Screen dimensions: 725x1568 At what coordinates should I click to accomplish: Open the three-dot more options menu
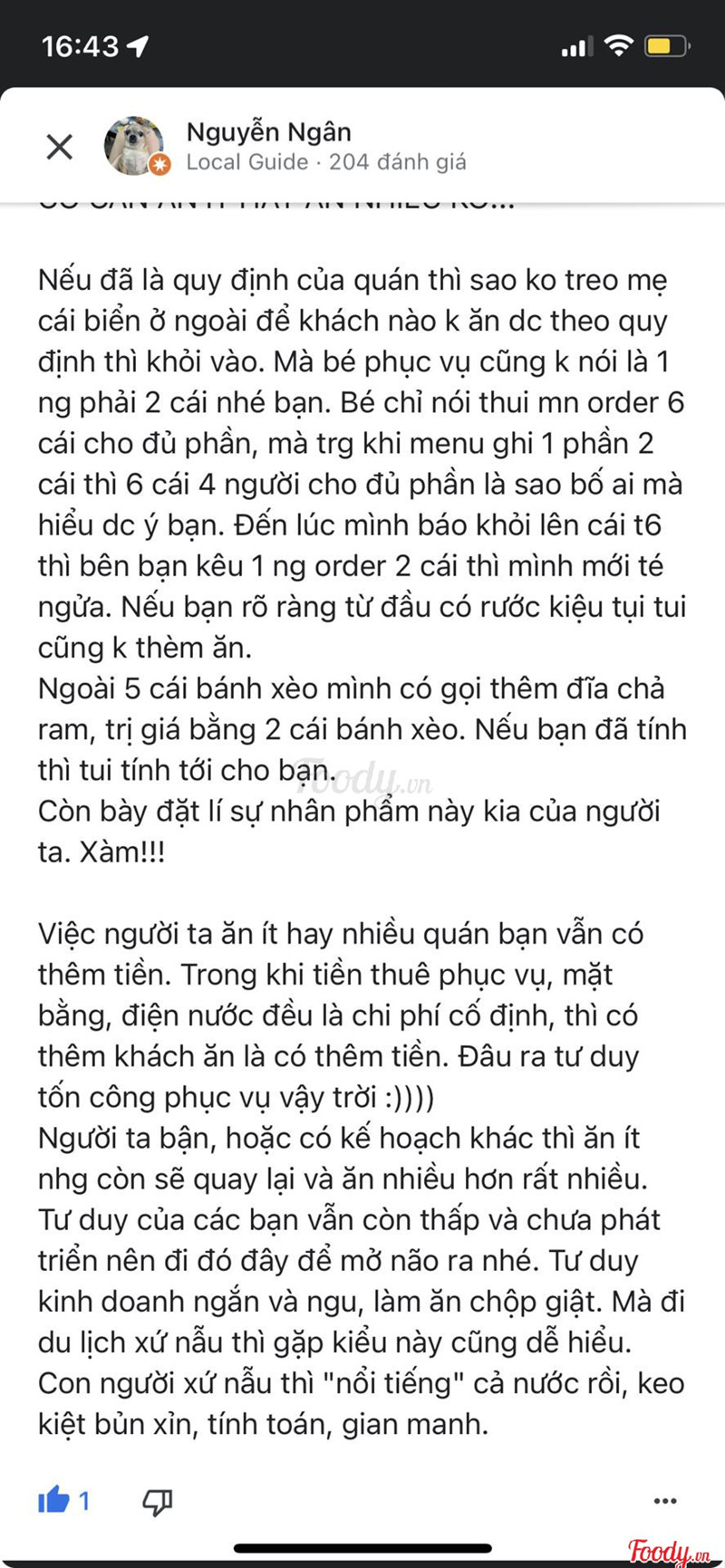665,1502
